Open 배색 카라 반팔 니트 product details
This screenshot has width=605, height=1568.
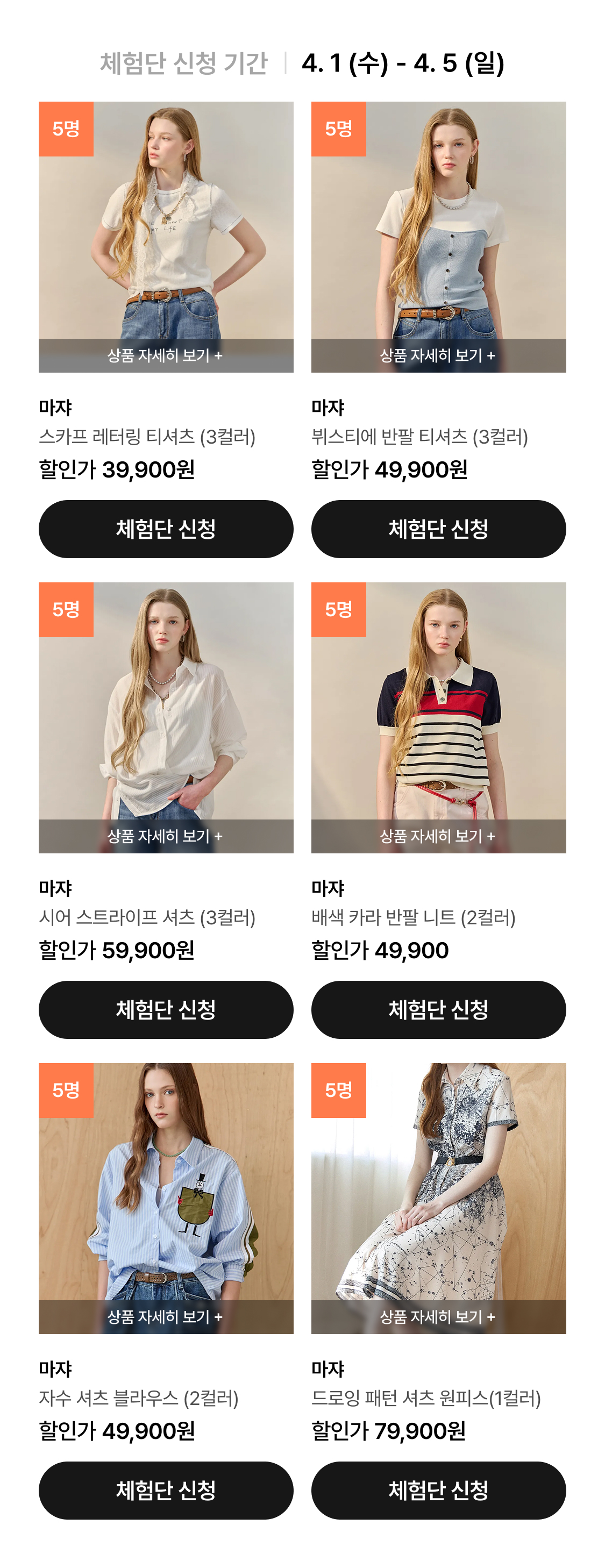(438, 836)
